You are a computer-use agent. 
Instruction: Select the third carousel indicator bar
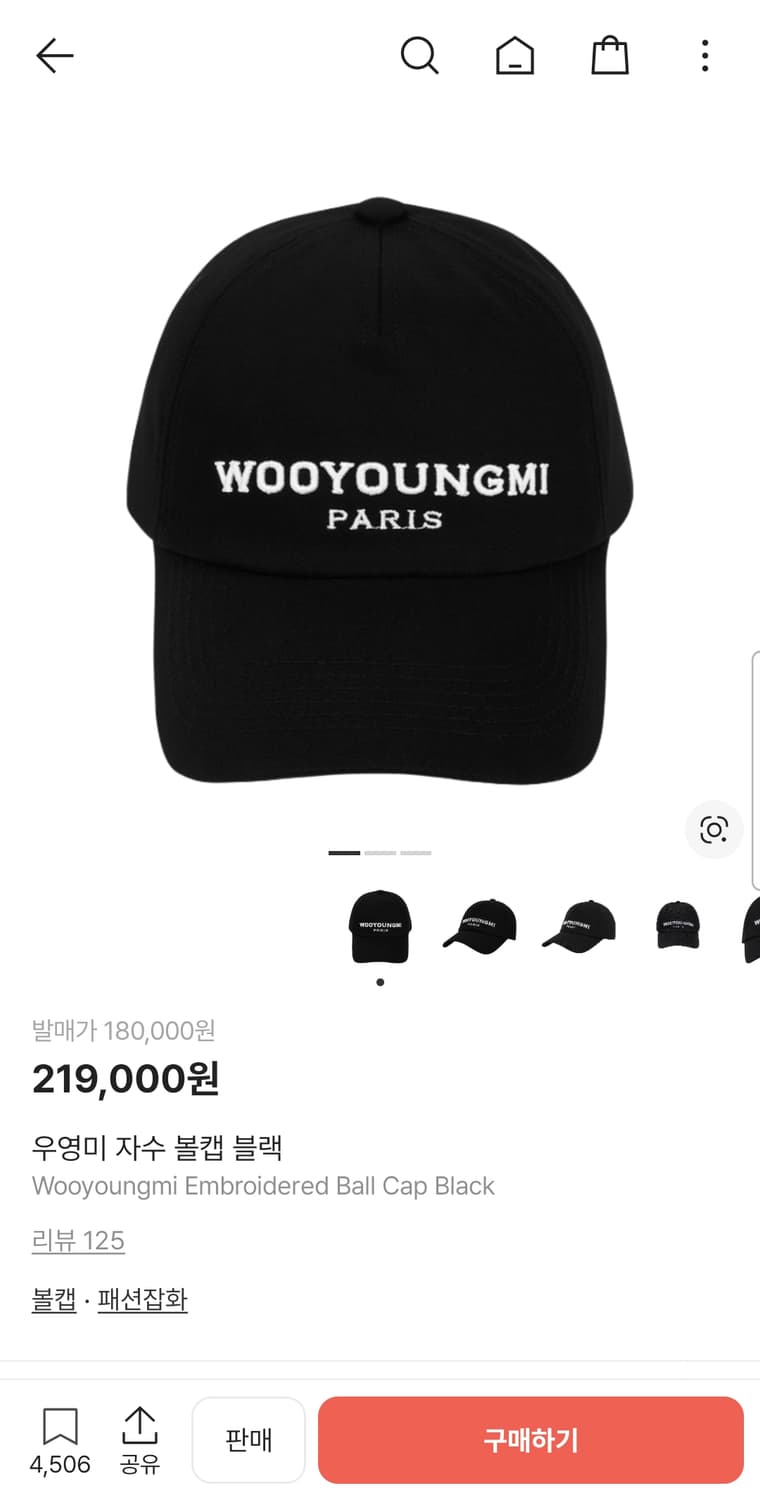tap(418, 853)
